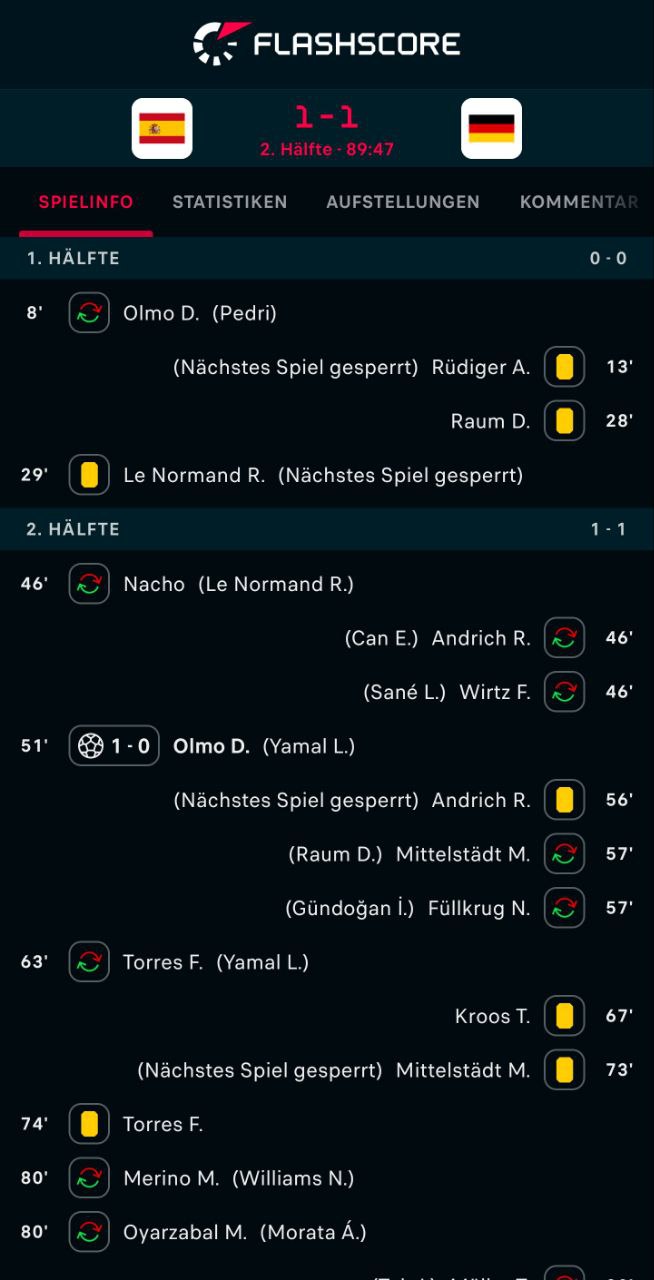Switch to the Kommentar tab
The width and height of the screenshot is (654, 1280).
[578, 202]
